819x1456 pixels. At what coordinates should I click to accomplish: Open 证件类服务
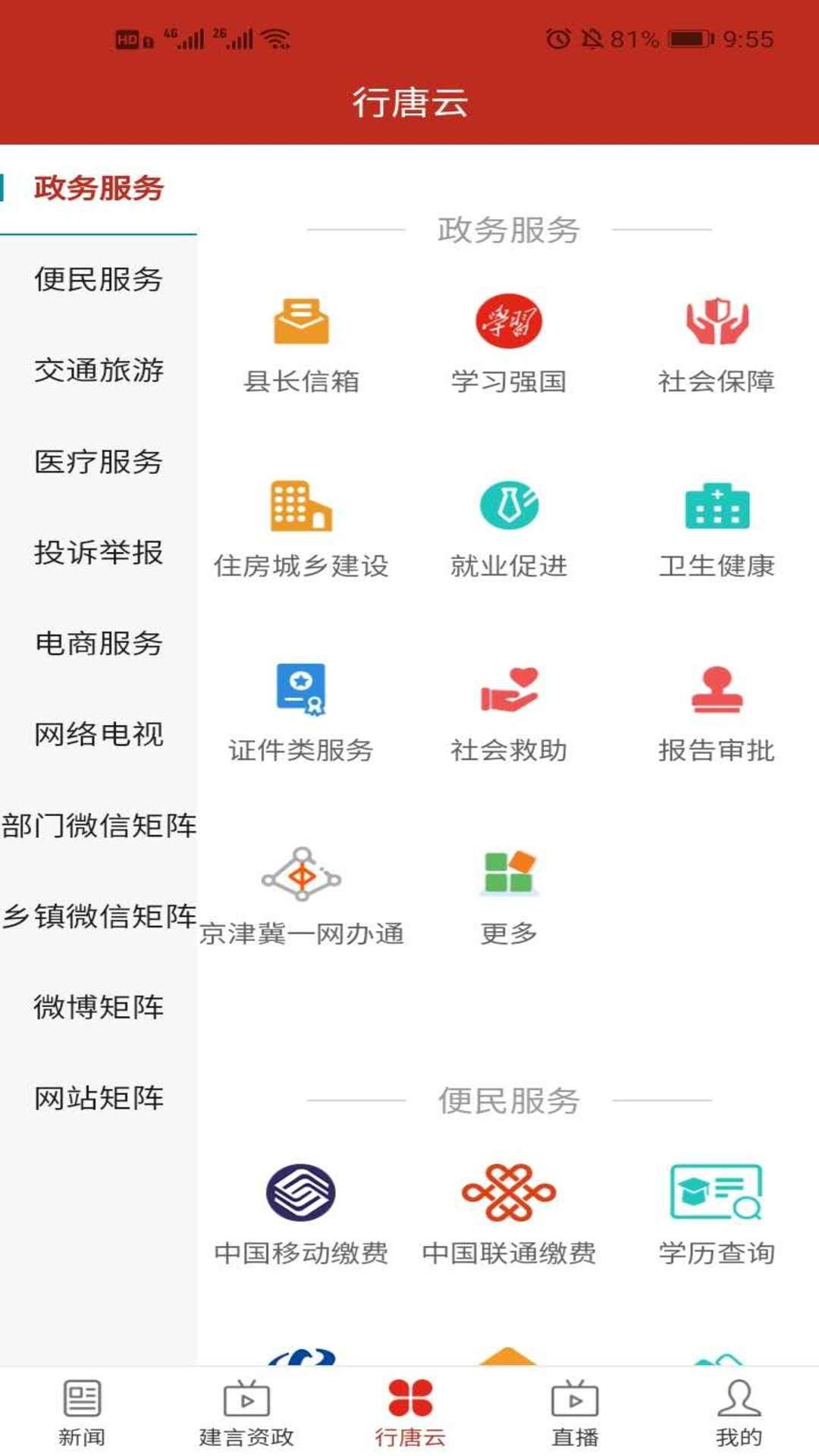pyautogui.click(x=301, y=713)
